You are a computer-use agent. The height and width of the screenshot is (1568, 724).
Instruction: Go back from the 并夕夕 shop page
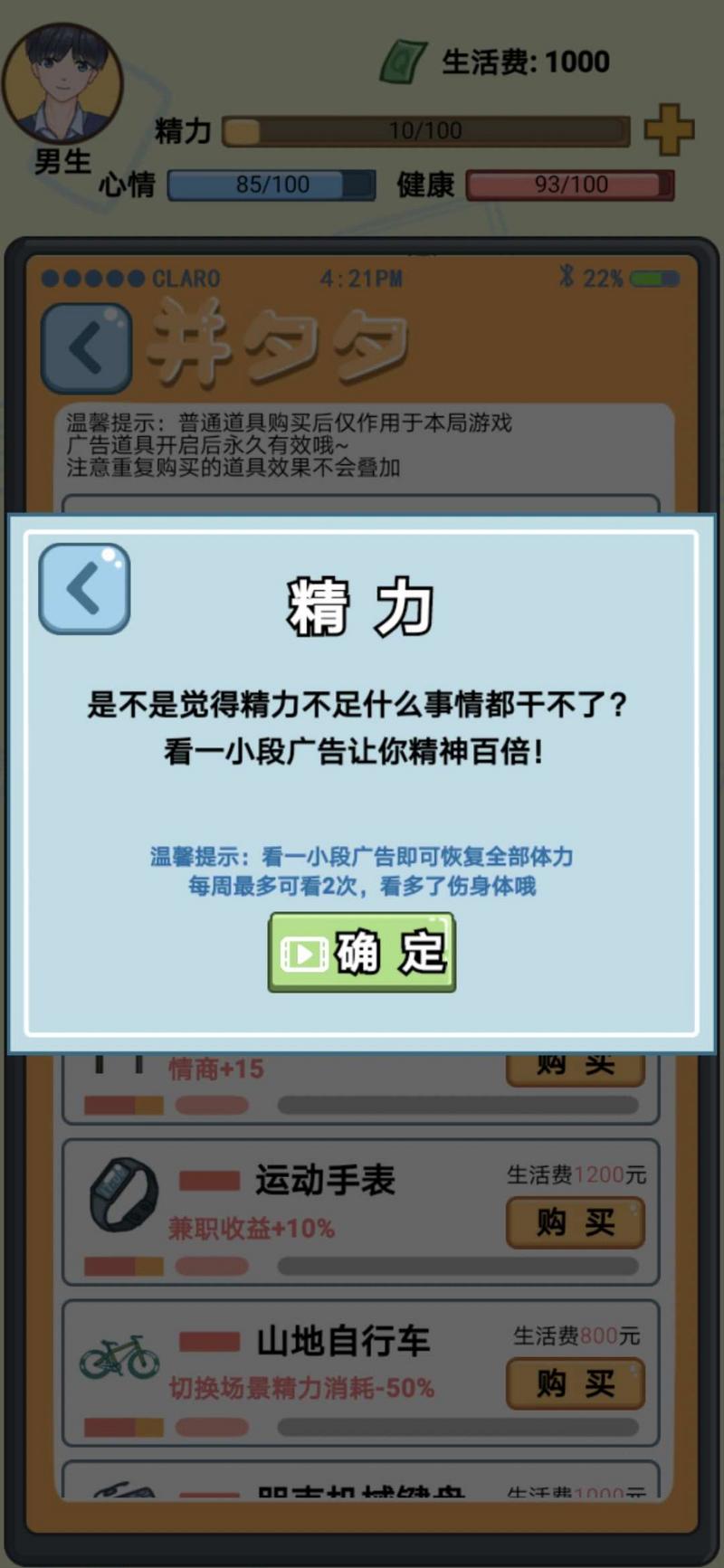click(x=86, y=348)
